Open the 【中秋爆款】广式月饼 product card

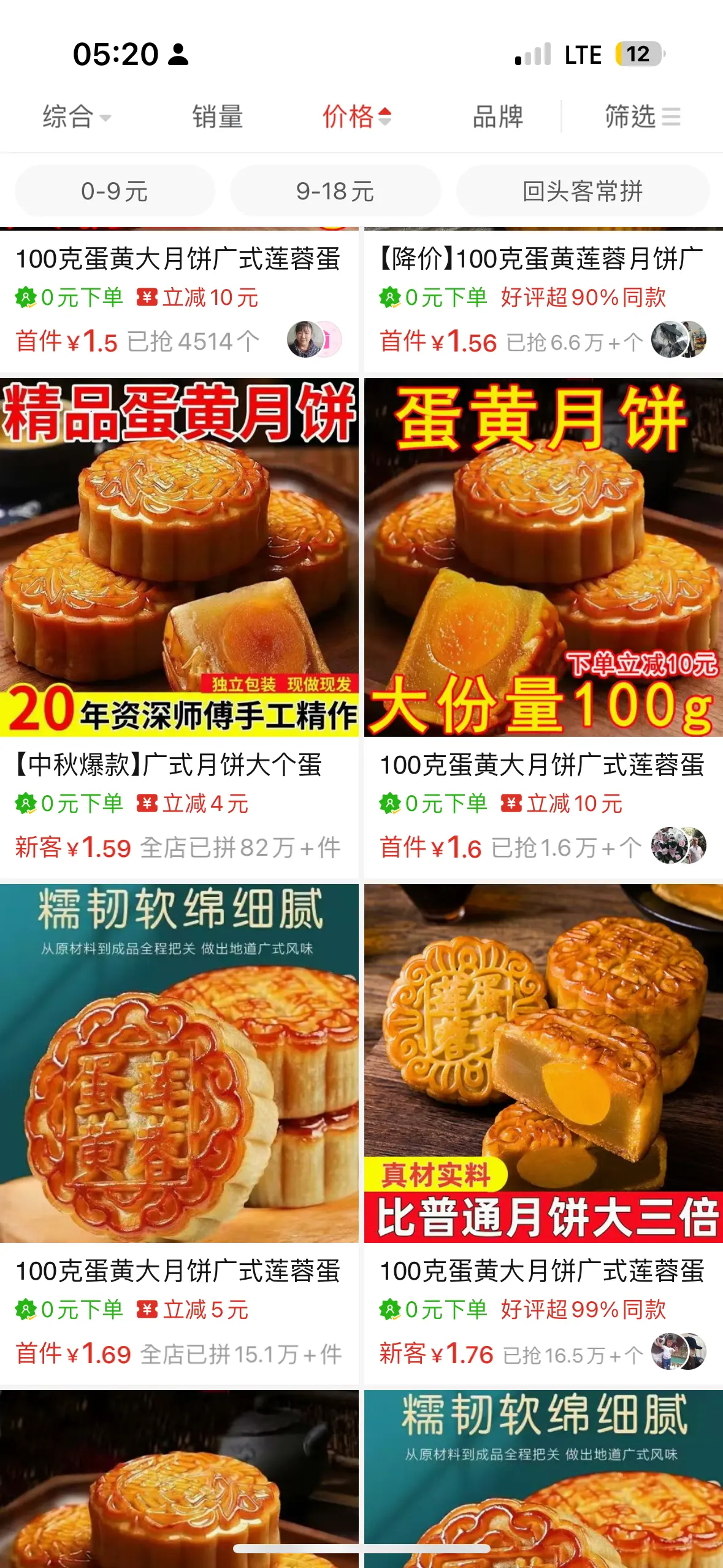(179, 628)
